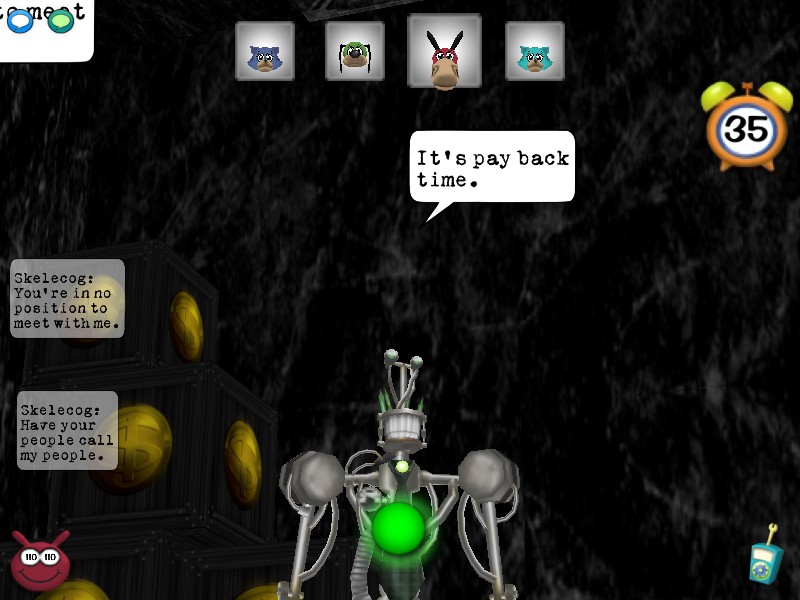The width and height of the screenshot is (800, 600).
Task: Tap the green speedchat bubble button
Action: [x=61, y=20]
